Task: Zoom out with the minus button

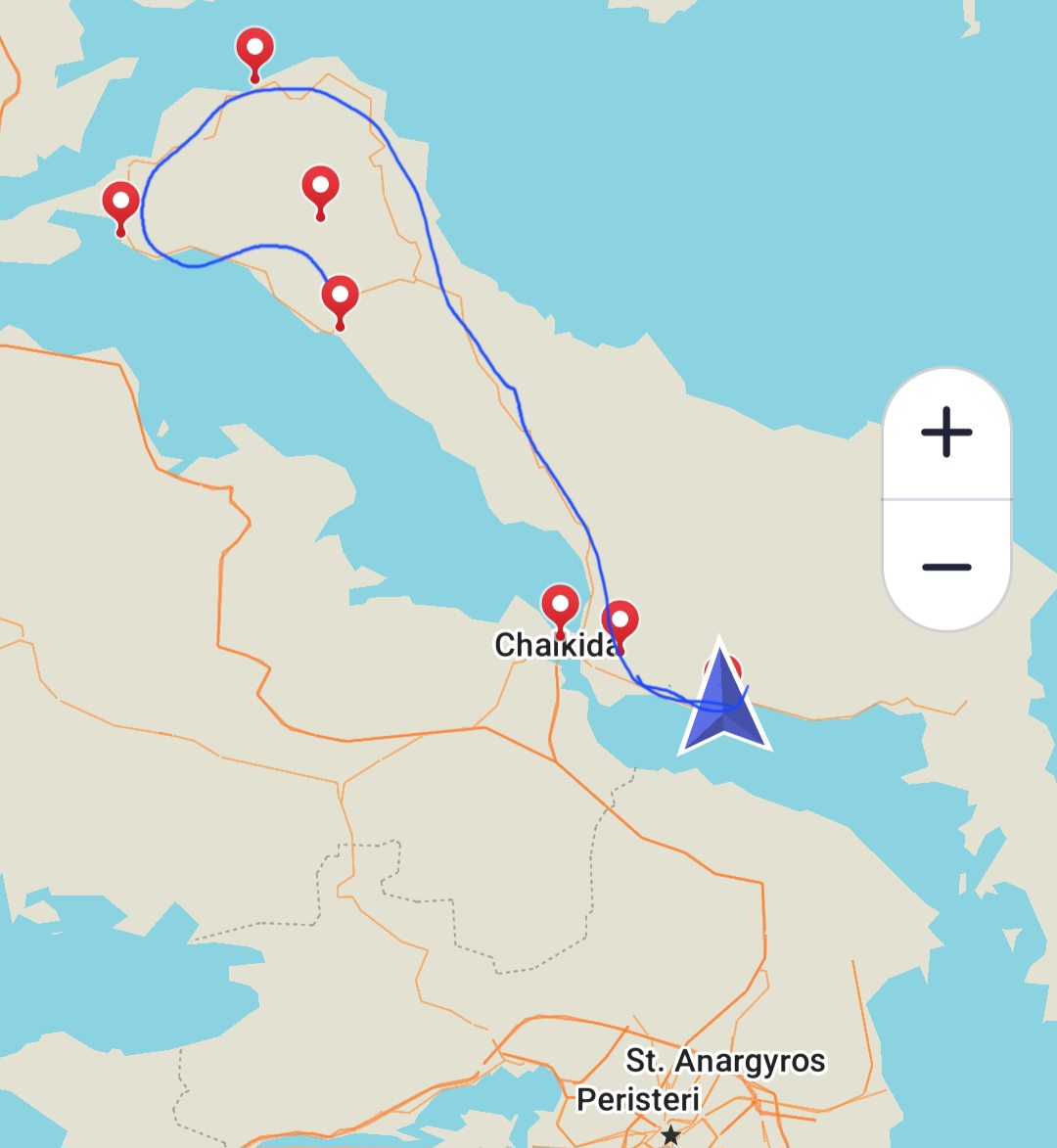Action: [x=946, y=566]
